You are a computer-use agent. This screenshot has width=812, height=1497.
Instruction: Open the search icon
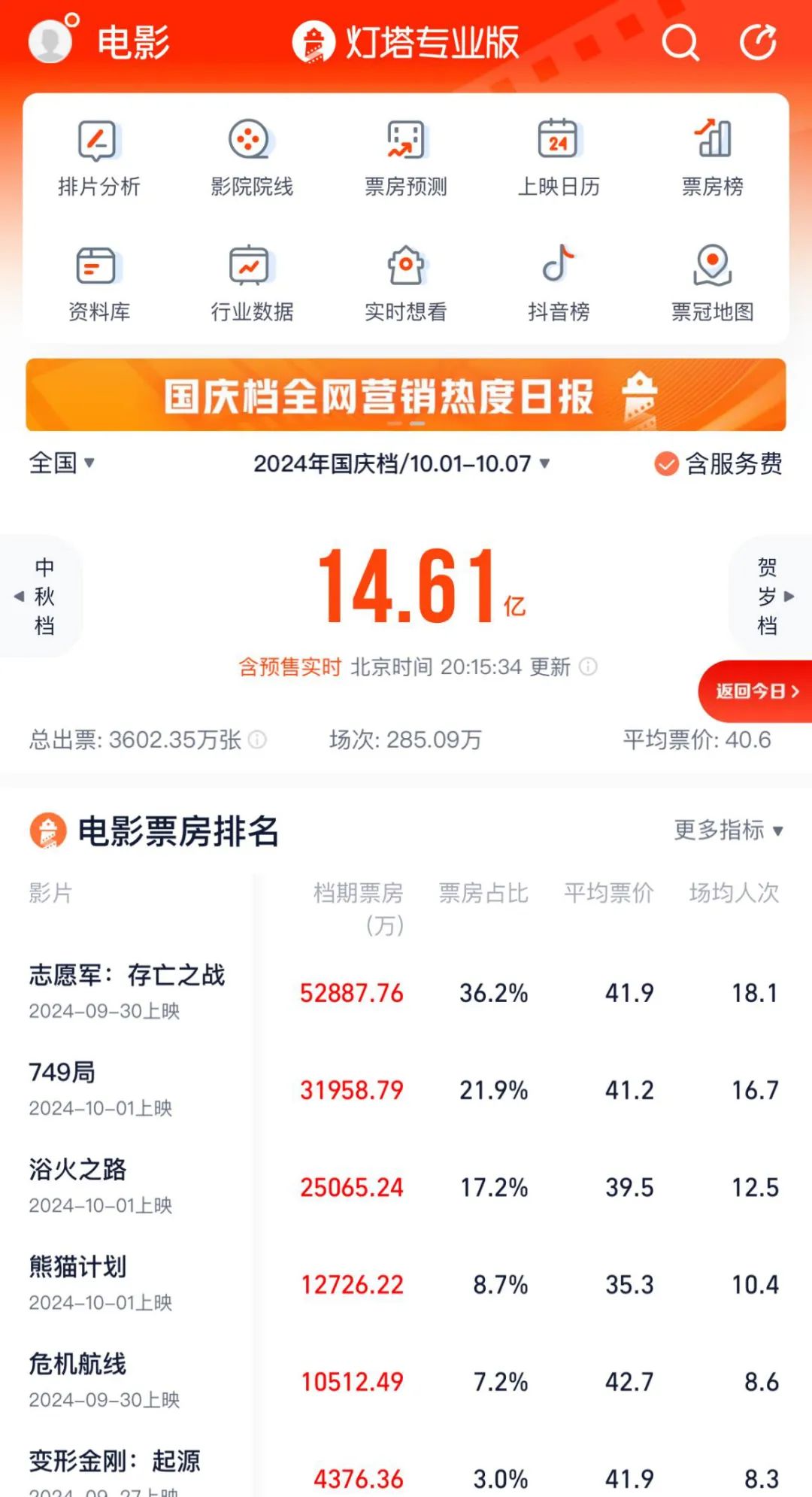click(x=680, y=43)
